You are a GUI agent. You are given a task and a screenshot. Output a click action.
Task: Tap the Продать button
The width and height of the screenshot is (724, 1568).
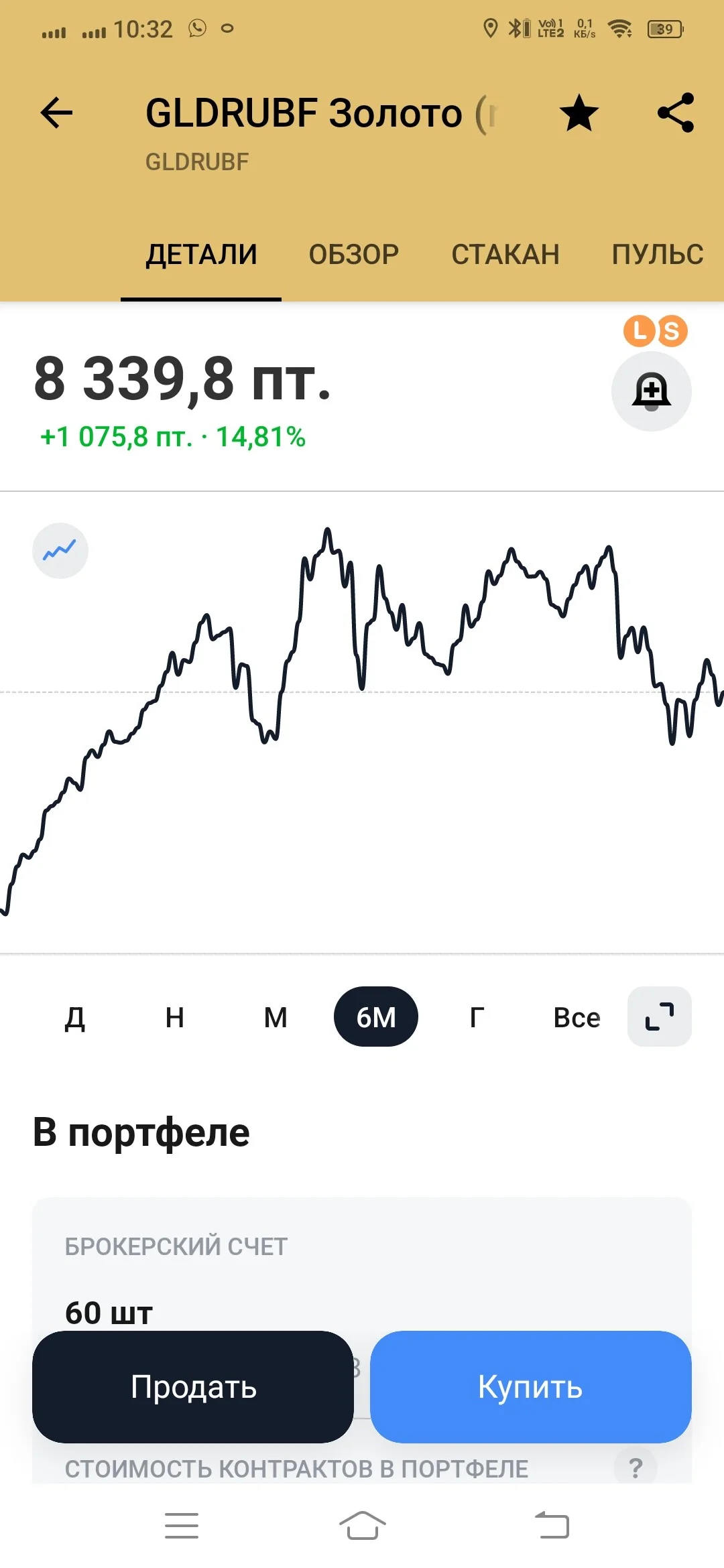(x=193, y=1387)
